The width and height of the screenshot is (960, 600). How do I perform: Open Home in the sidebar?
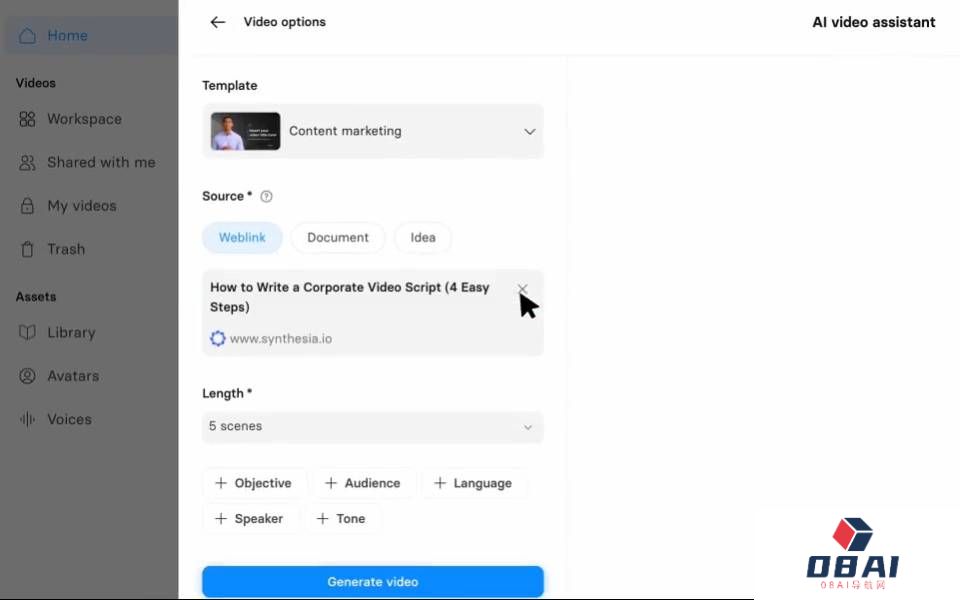click(x=67, y=36)
